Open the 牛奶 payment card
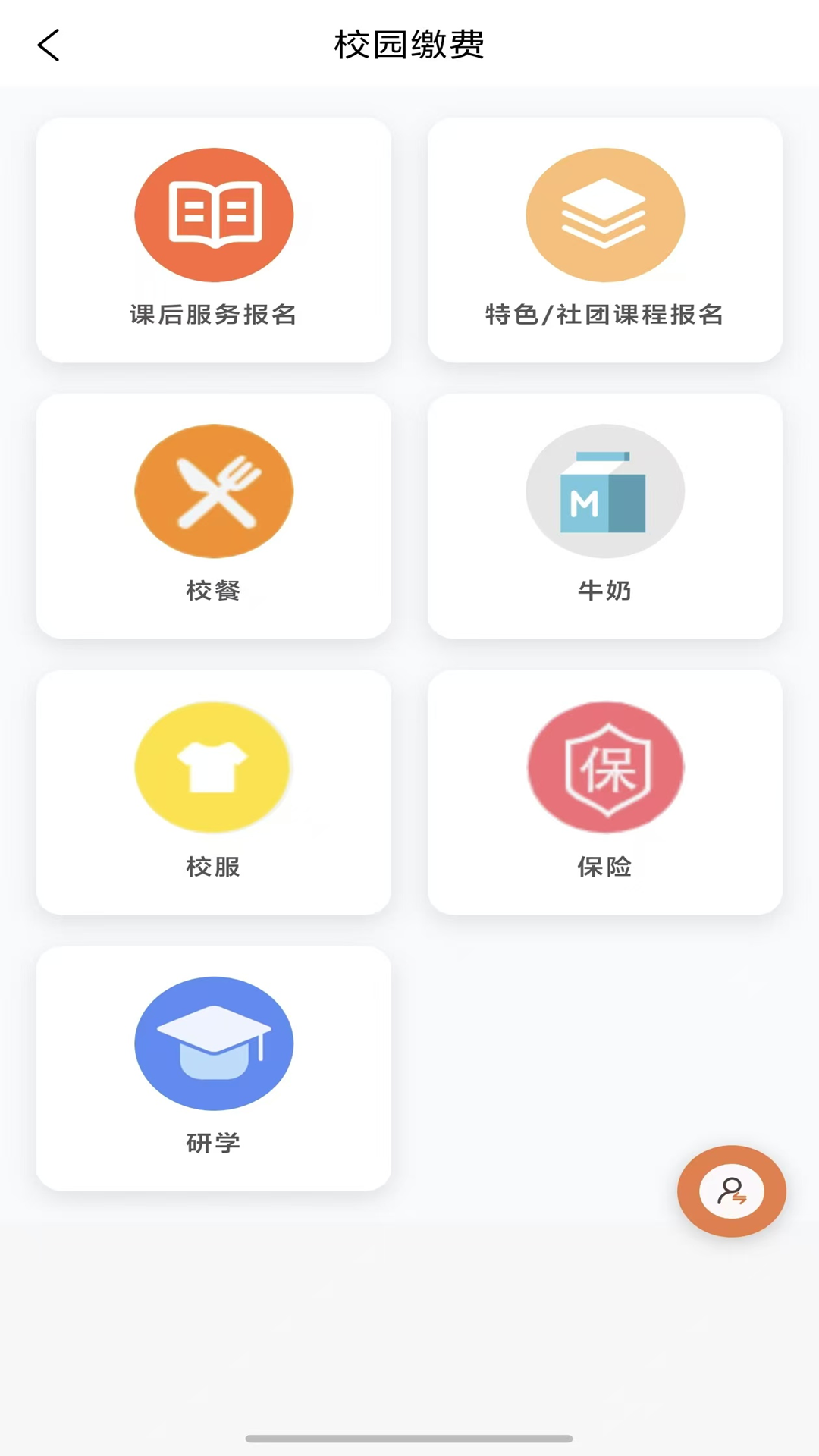 click(x=604, y=516)
